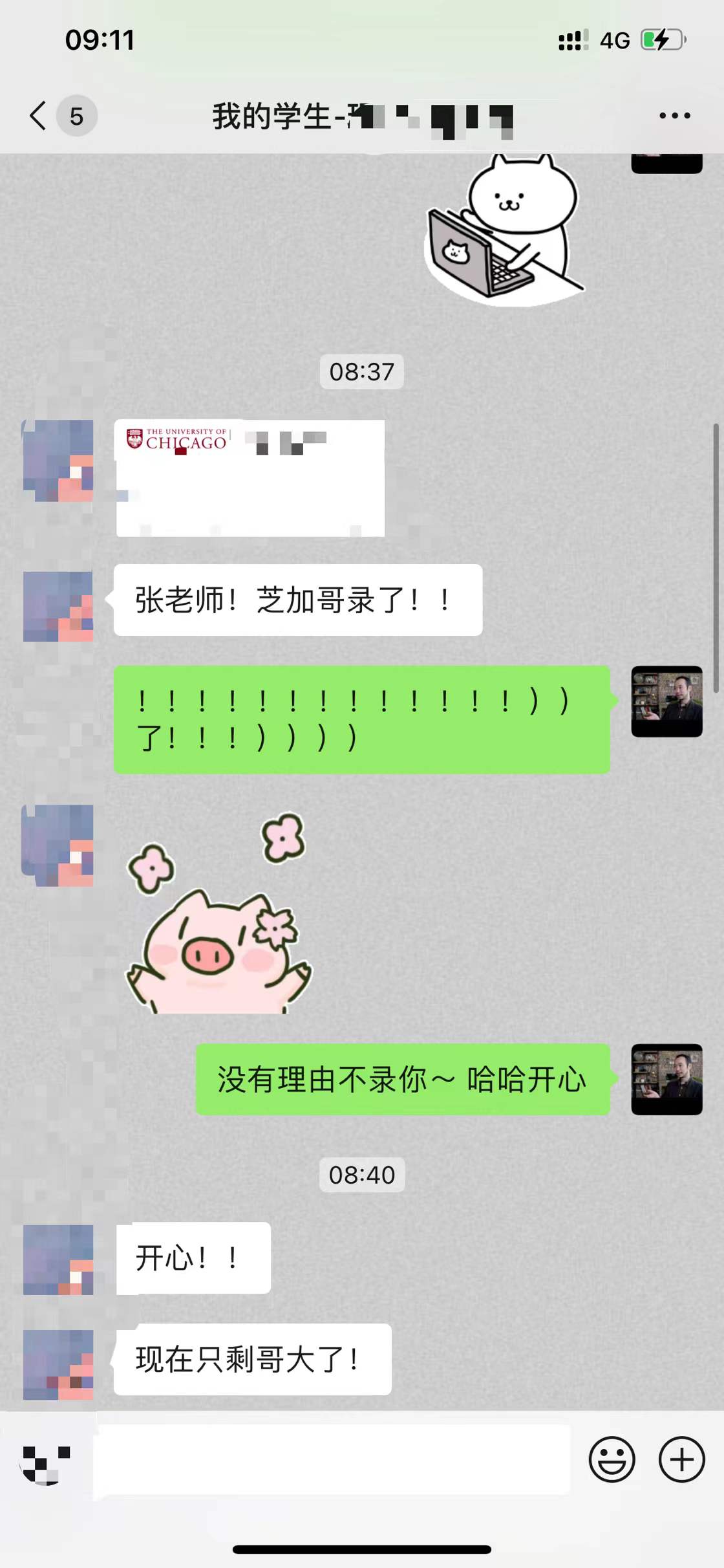Tap the message input field

[332, 1459]
